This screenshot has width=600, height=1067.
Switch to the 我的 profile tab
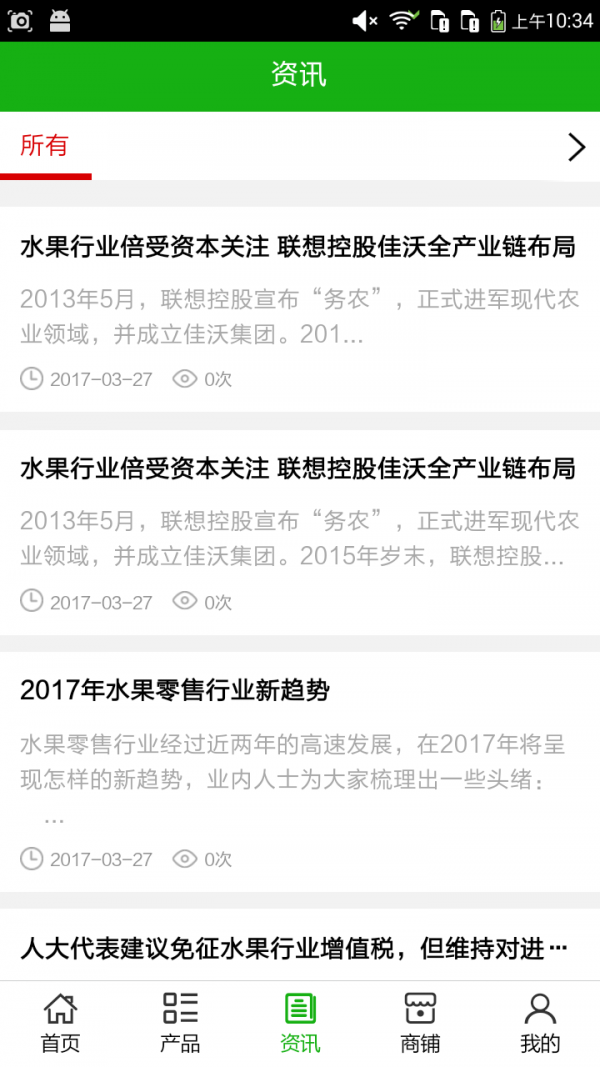click(540, 1023)
